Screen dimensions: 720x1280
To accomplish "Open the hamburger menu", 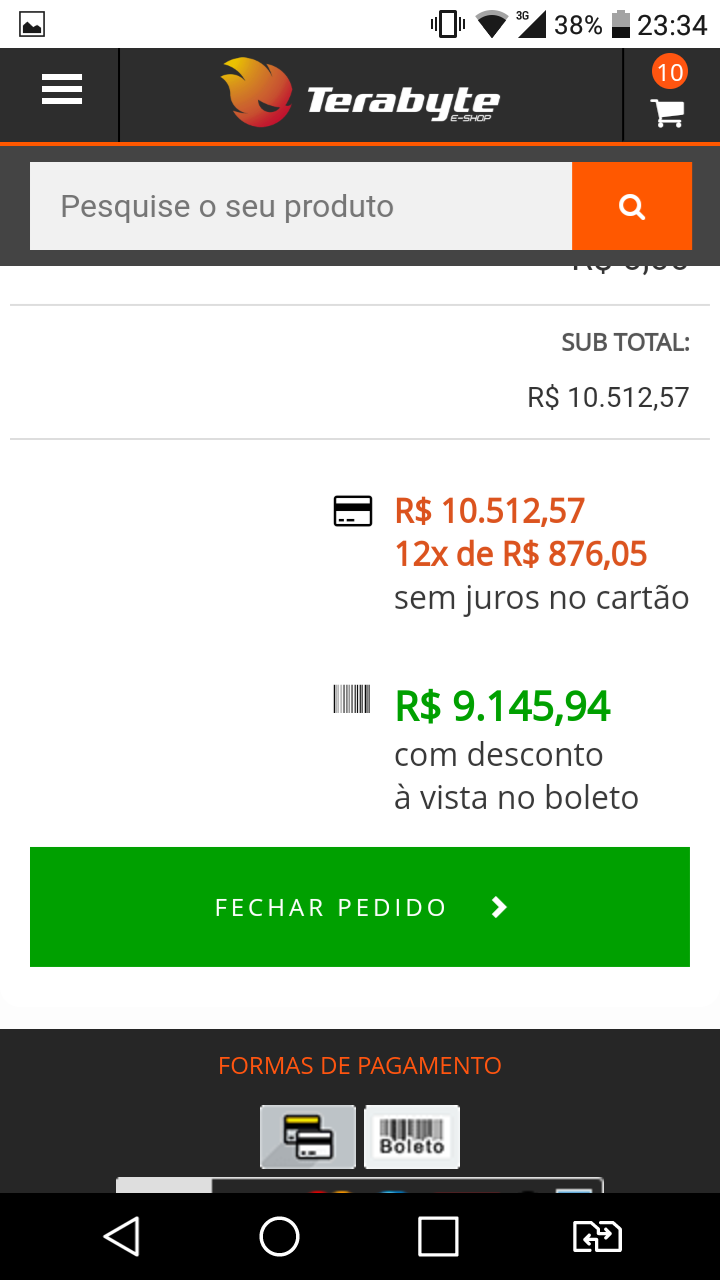I will (61, 90).
